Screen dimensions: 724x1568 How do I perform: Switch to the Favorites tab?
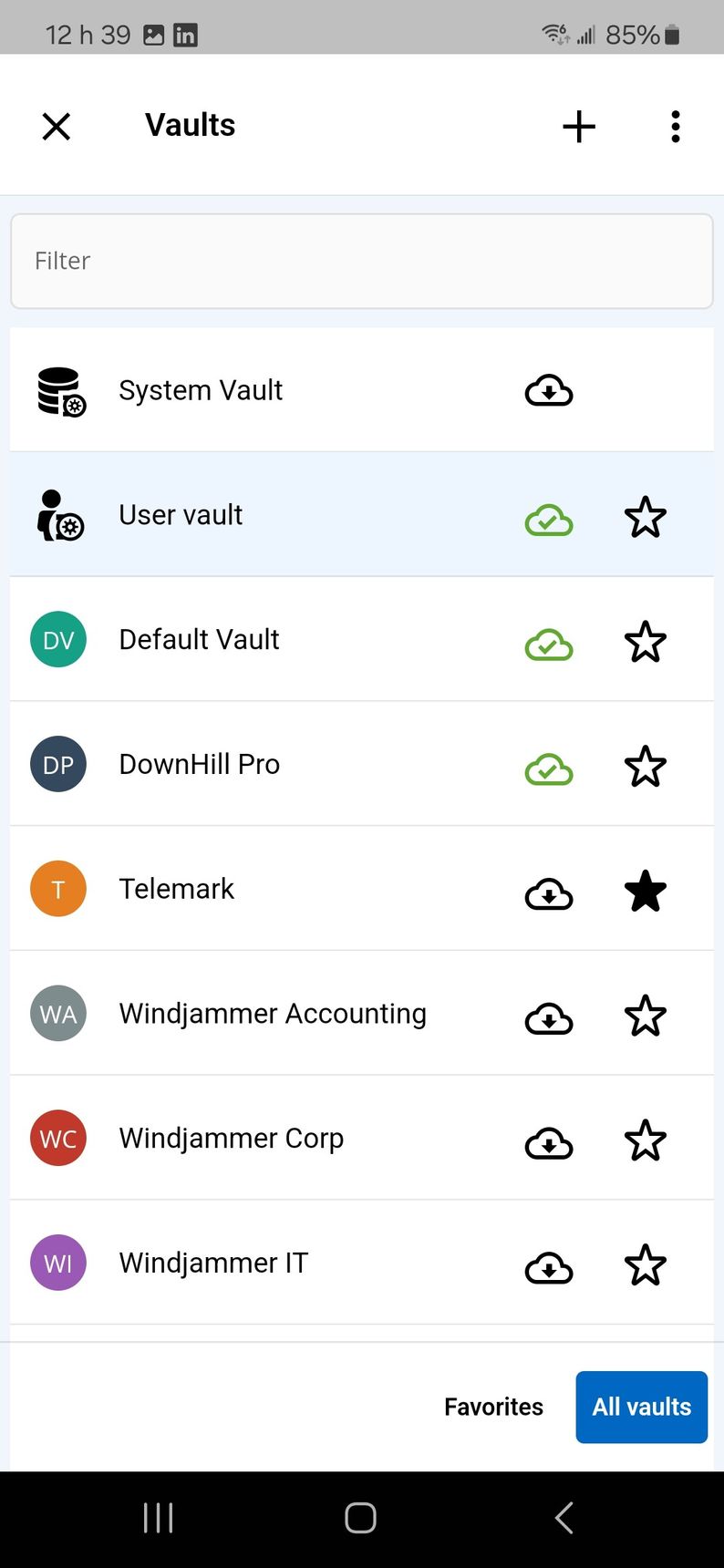pos(493,1407)
